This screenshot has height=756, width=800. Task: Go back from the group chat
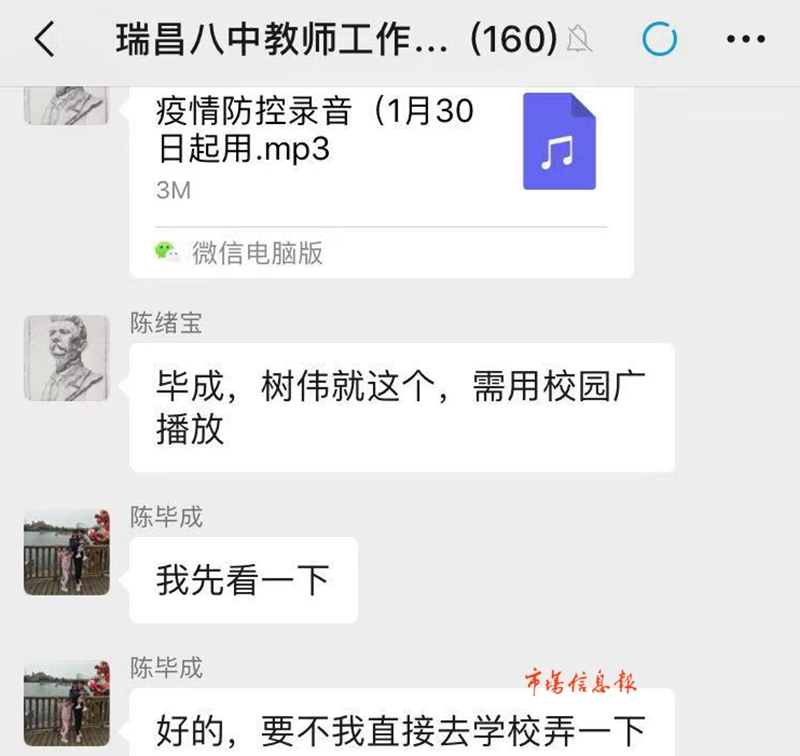[44, 40]
